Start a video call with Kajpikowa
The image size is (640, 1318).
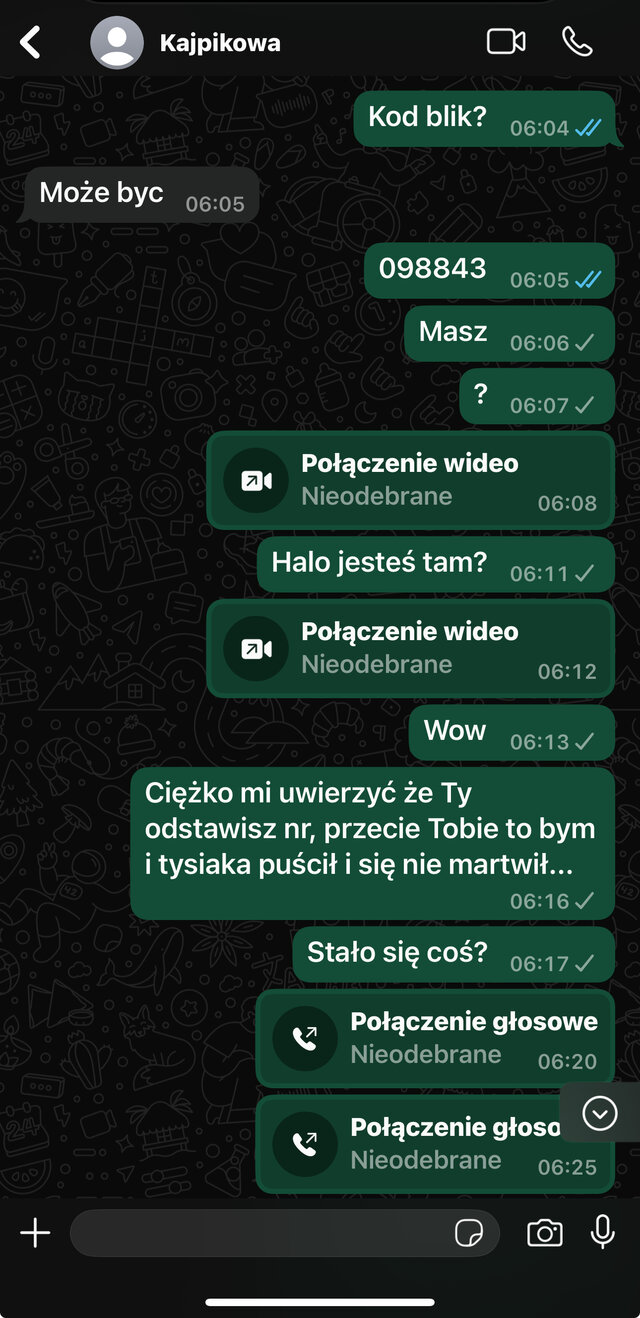tap(506, 42)
